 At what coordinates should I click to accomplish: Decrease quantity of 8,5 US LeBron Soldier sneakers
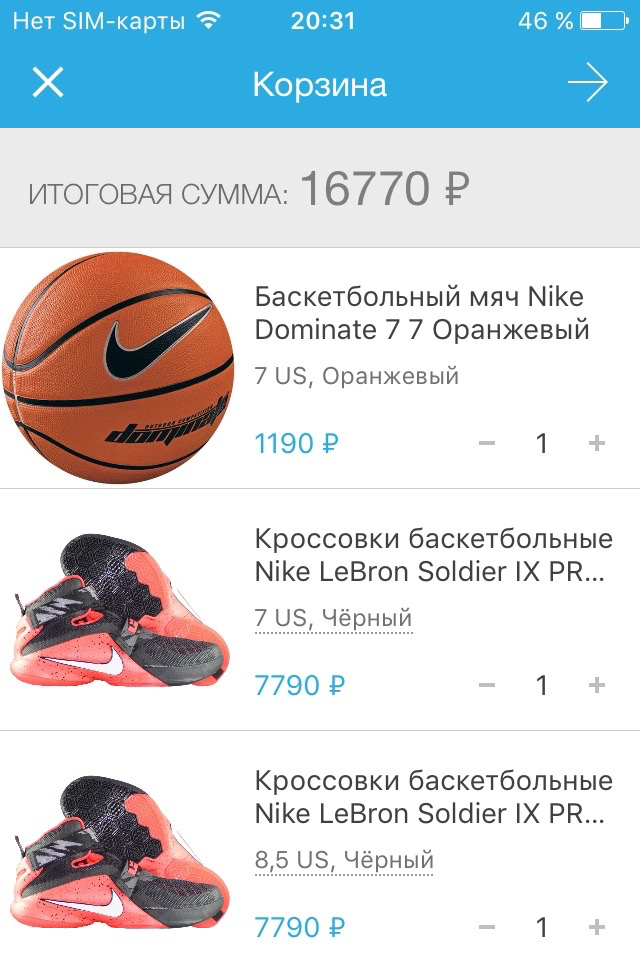[487, 927]
